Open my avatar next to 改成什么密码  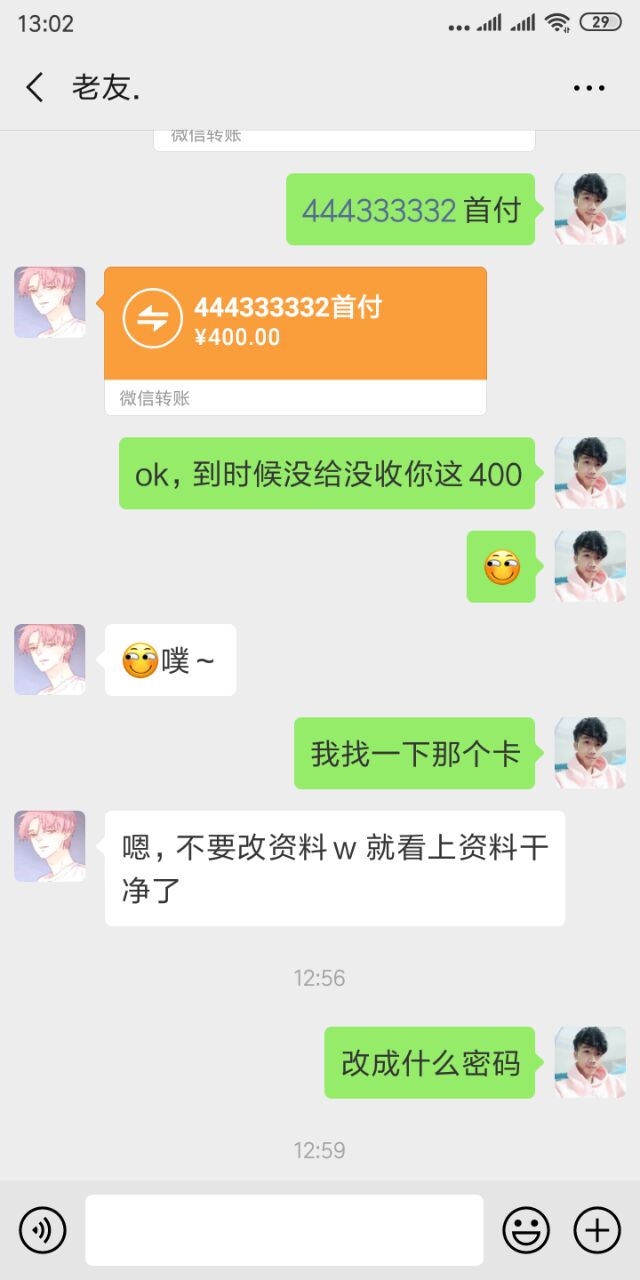[590, 1062]
